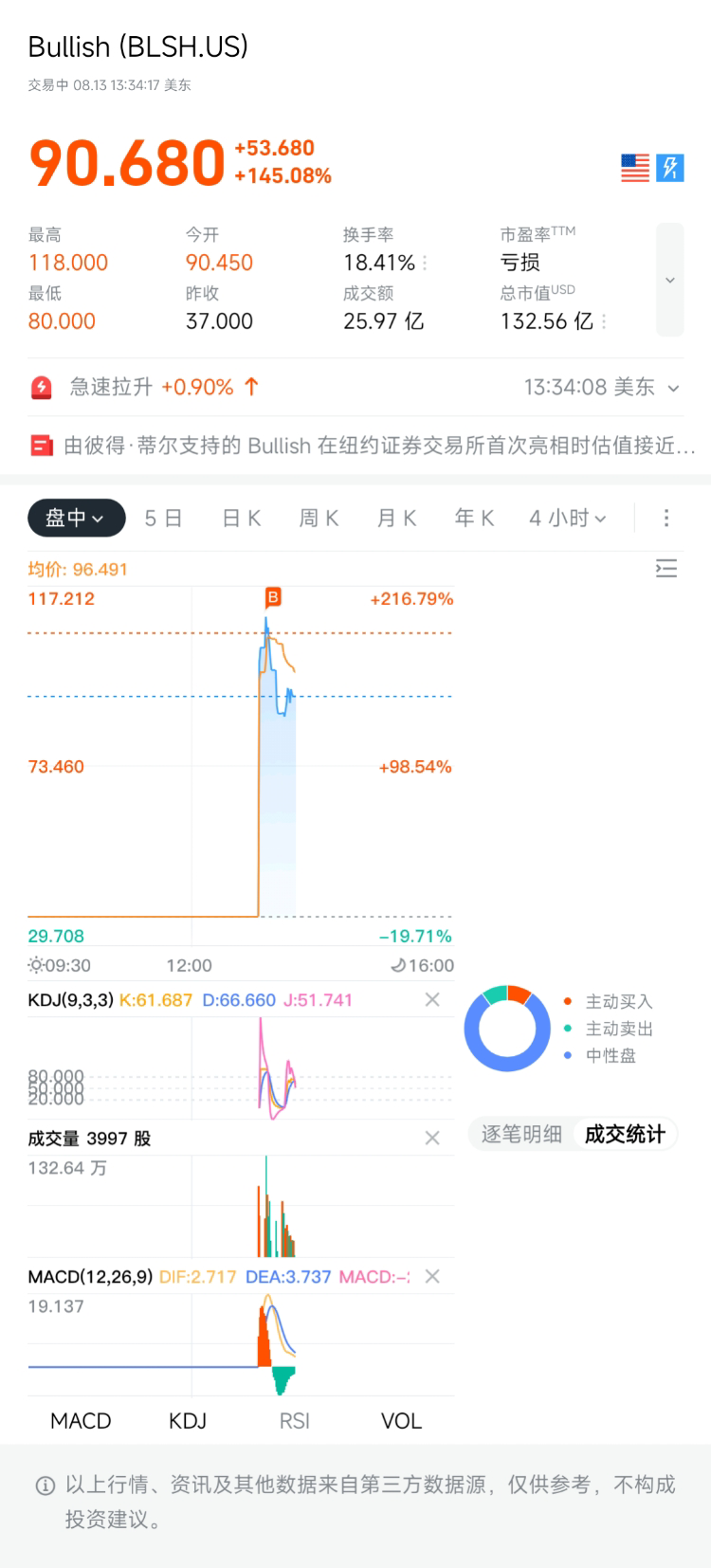This screenshot has height=1568, width=711.
Task: Select the 成交统计 tab
Action: tap(625, 1134)
